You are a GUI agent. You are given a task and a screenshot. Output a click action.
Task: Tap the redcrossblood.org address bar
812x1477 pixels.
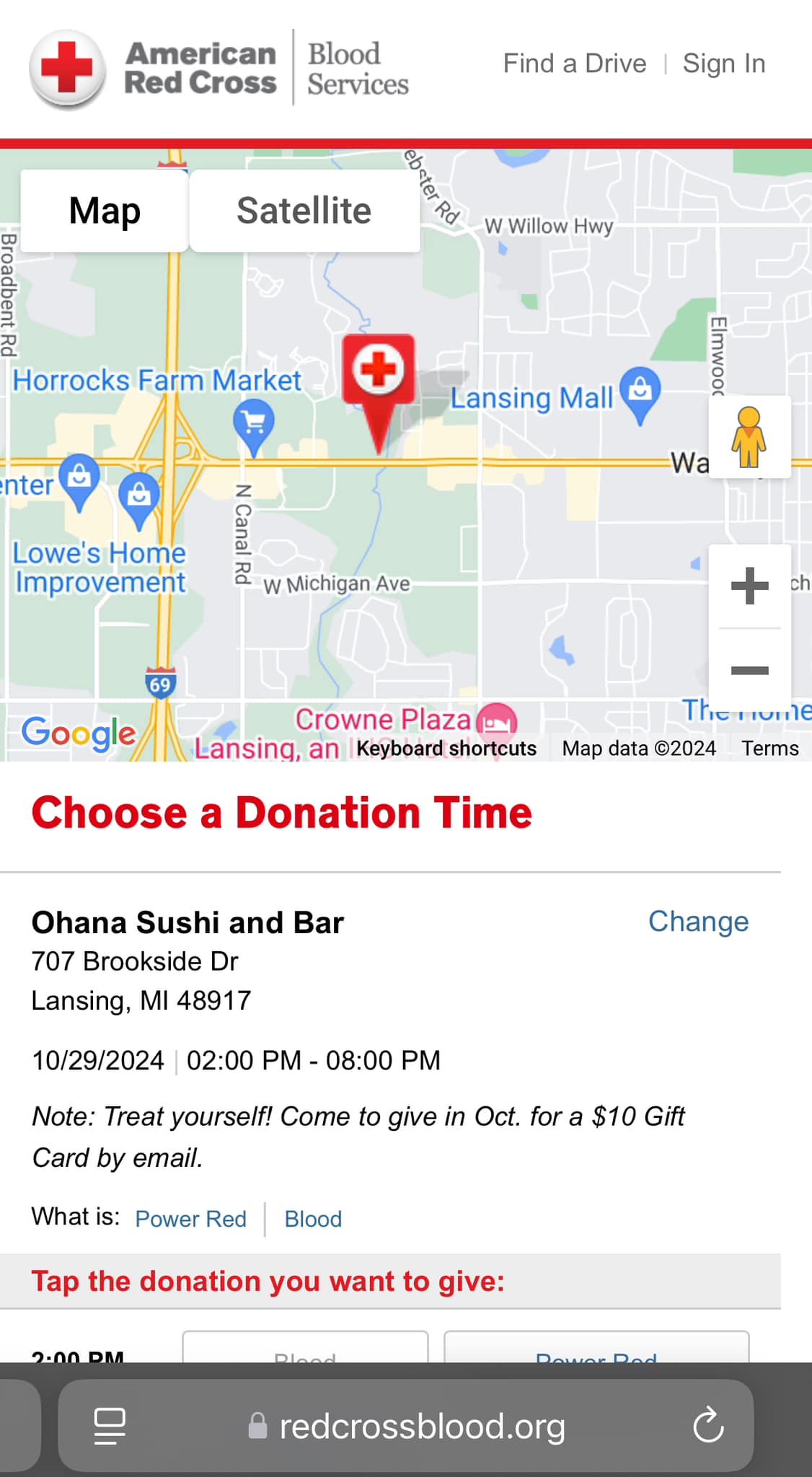(x=421, y=1425)
